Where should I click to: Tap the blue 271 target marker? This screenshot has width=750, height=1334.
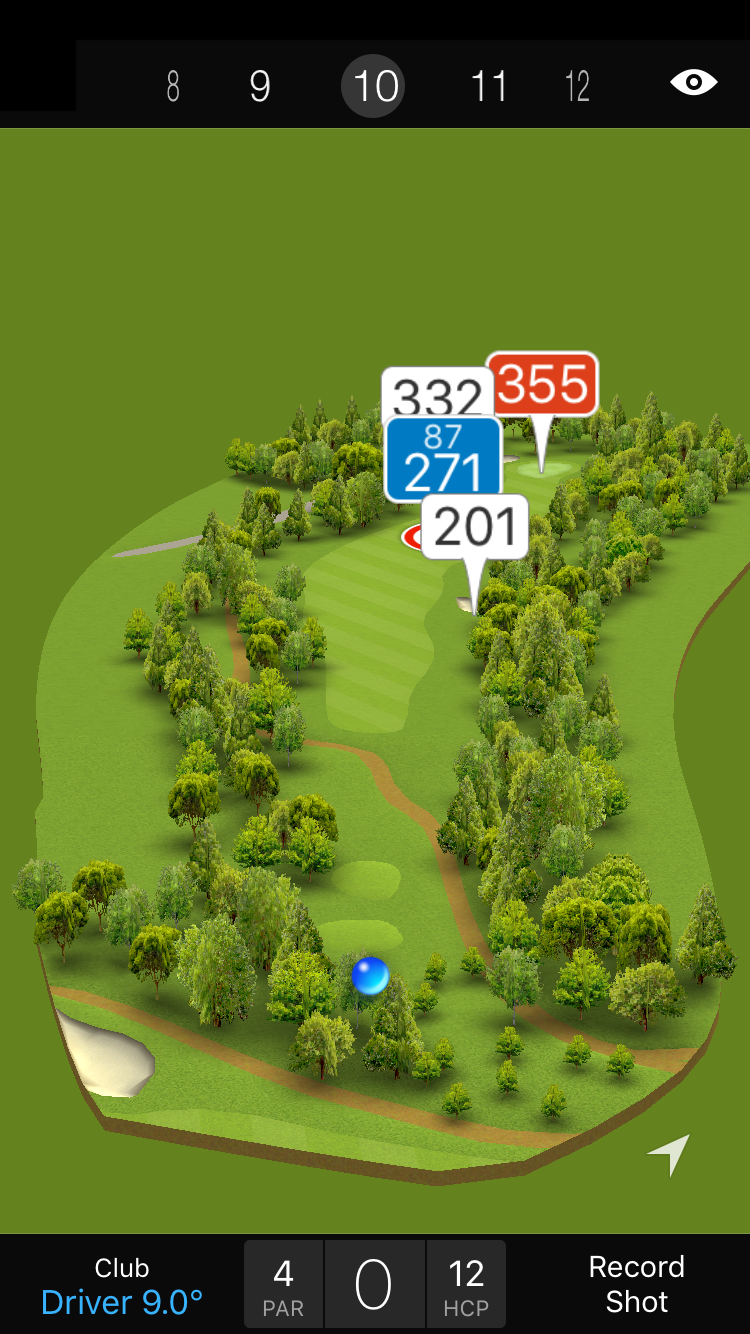tap(442, 460)
